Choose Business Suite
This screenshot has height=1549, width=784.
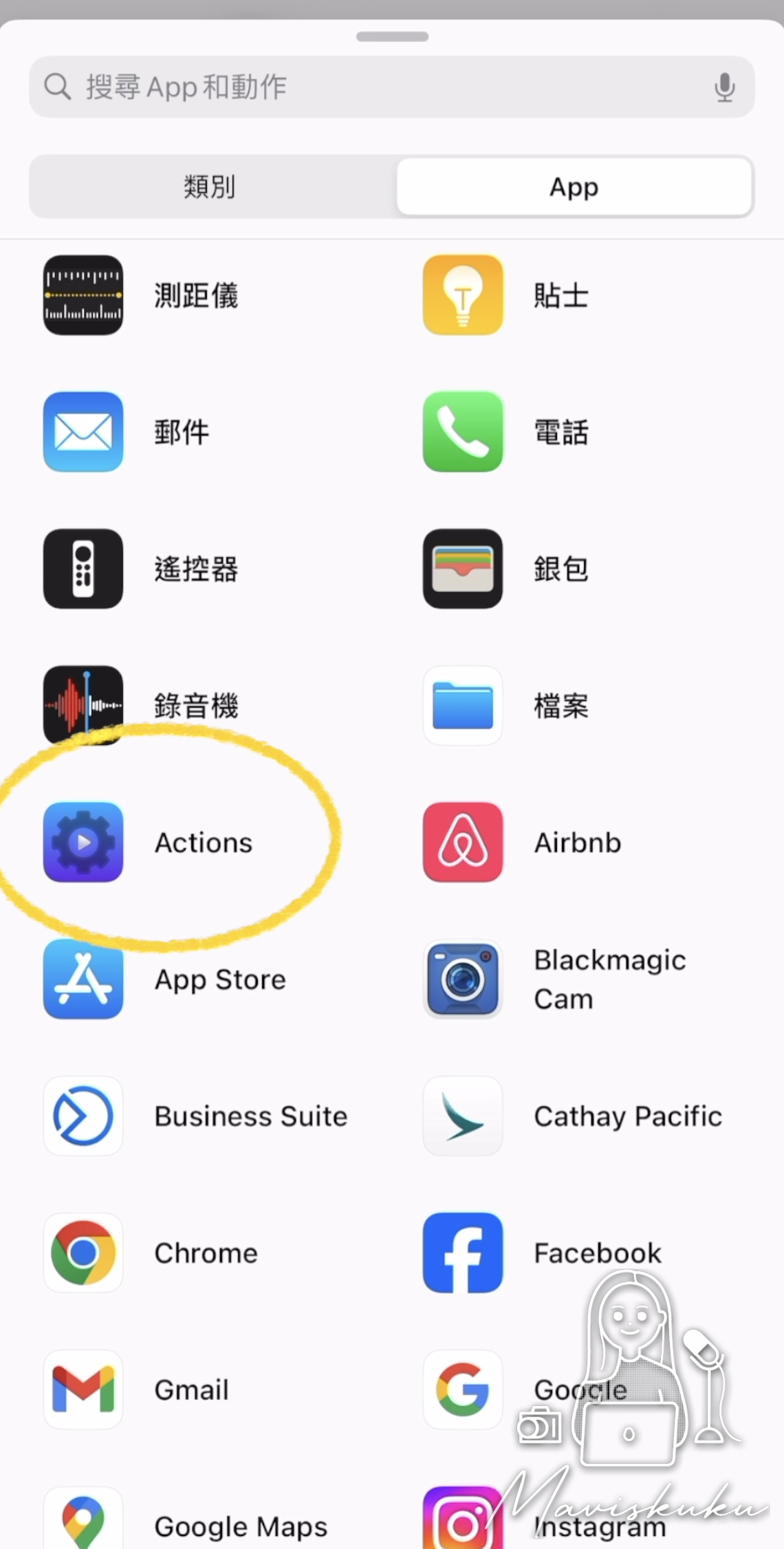[x=196, y=1116]
